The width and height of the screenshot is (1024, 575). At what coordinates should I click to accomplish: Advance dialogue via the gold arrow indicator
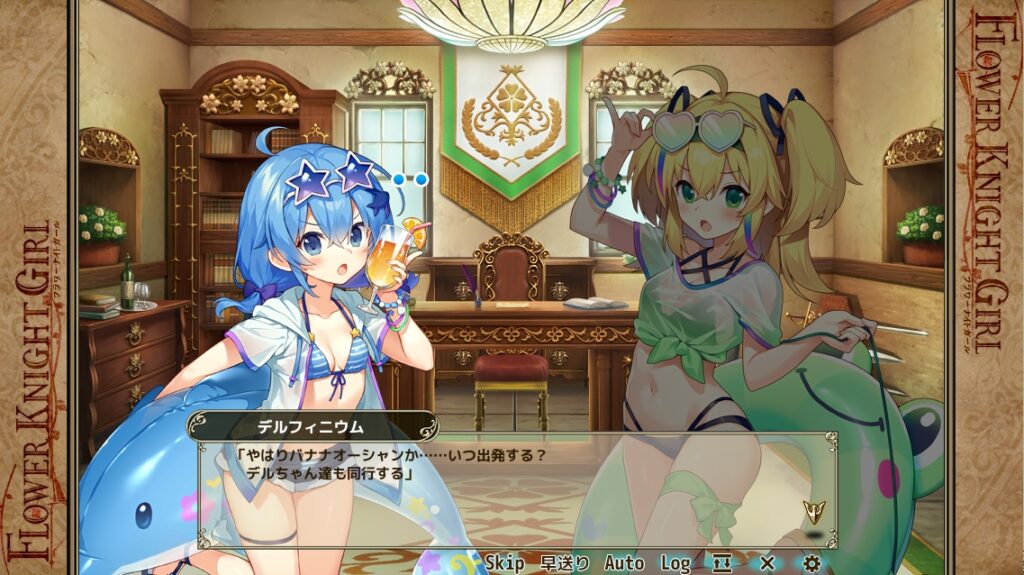(814, 510)
